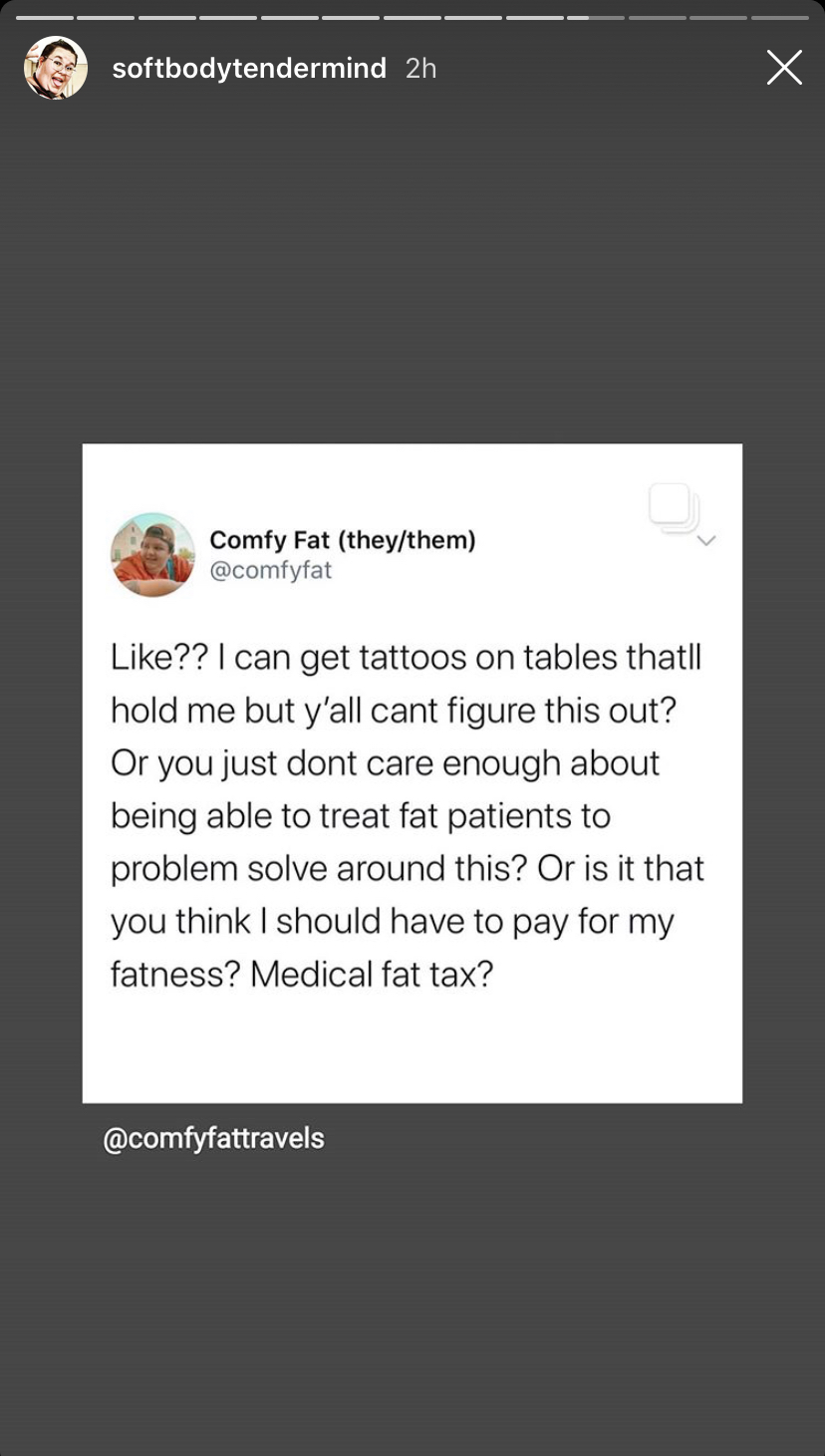Close the story viewer
Image resolution: width=825 pixels, height=1456 pixels.
[x=784, y=68]
